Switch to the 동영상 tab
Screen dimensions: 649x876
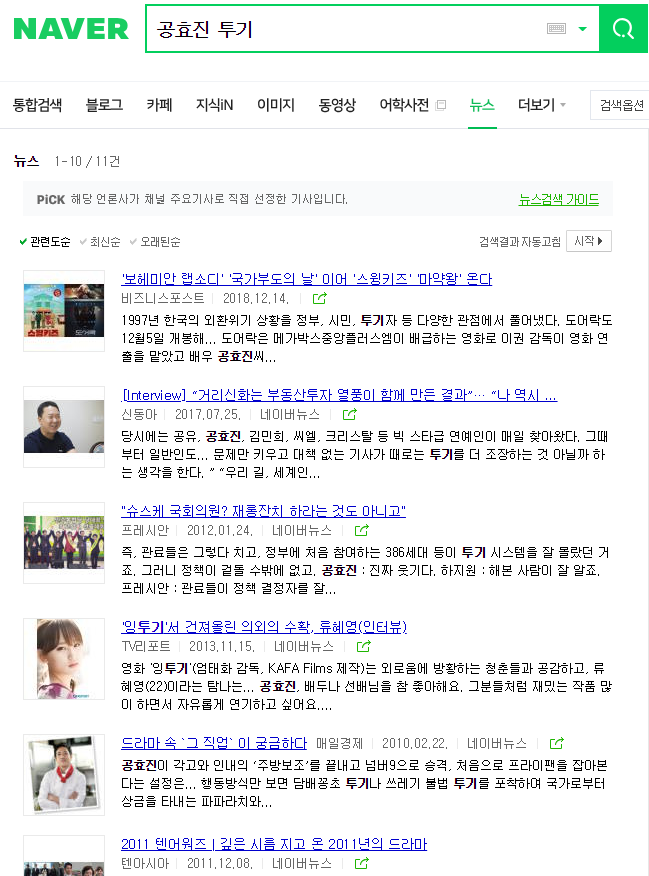pos(337,105)
